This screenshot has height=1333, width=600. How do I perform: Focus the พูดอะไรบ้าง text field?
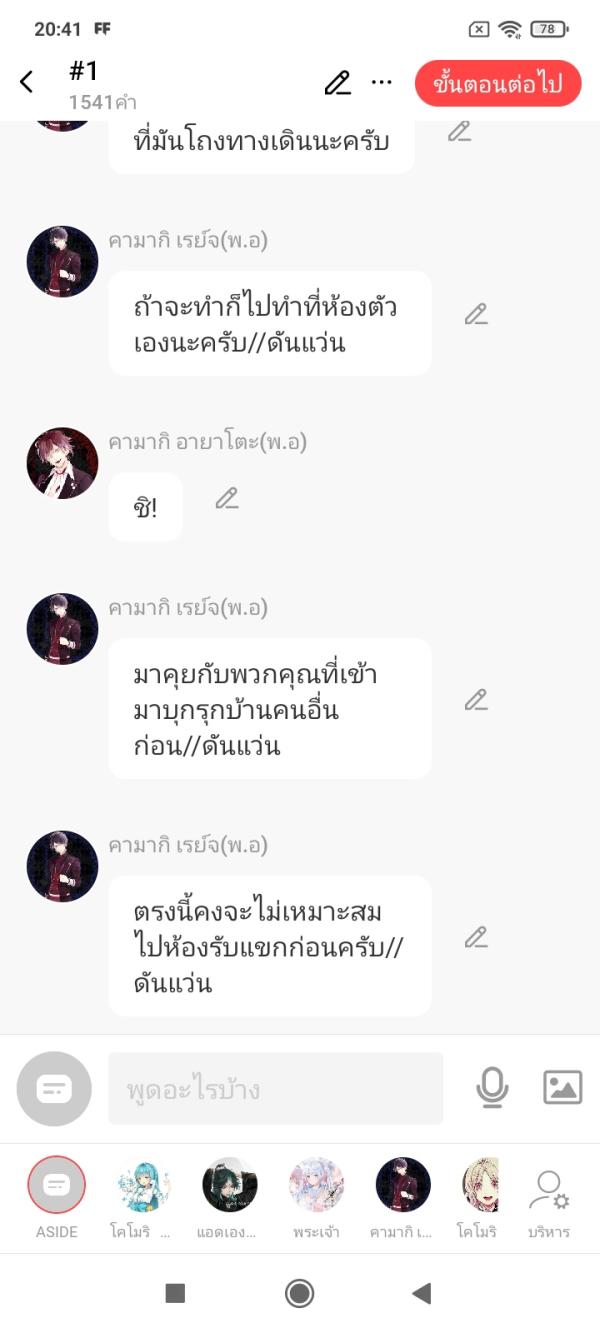(275, 1088)
